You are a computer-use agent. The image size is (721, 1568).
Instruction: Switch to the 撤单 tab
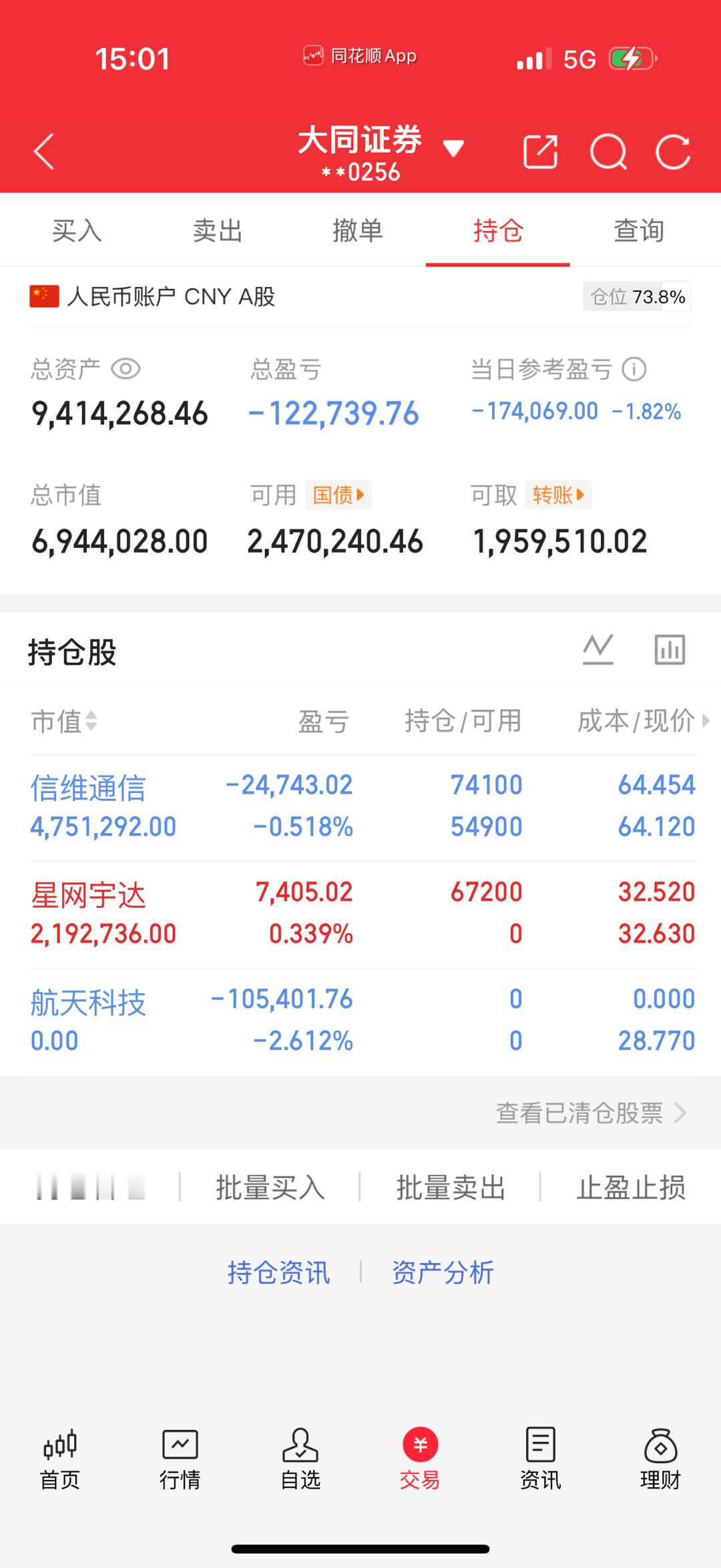[358, 230]
